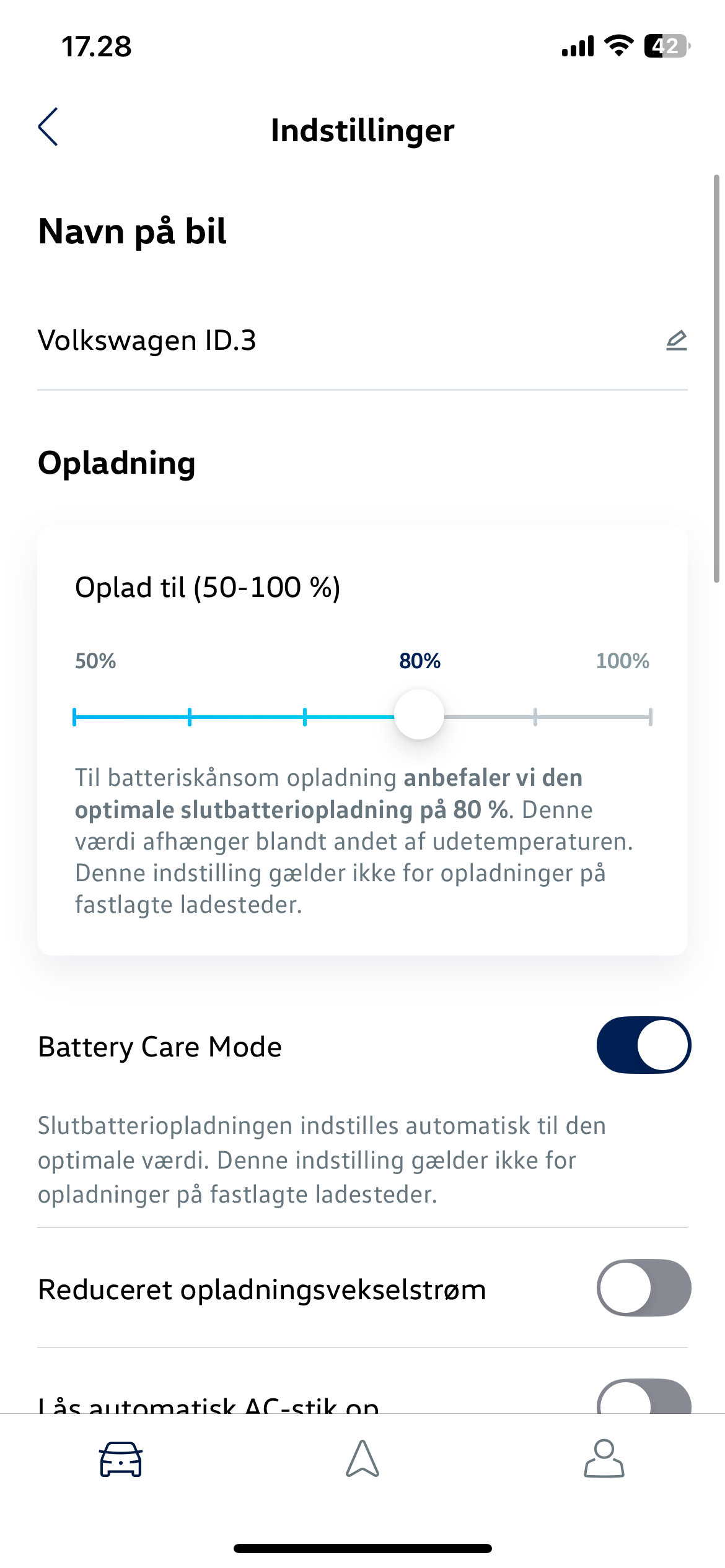Switch to the profile tab
The image size is (725, 1568).
point(604,1459)
